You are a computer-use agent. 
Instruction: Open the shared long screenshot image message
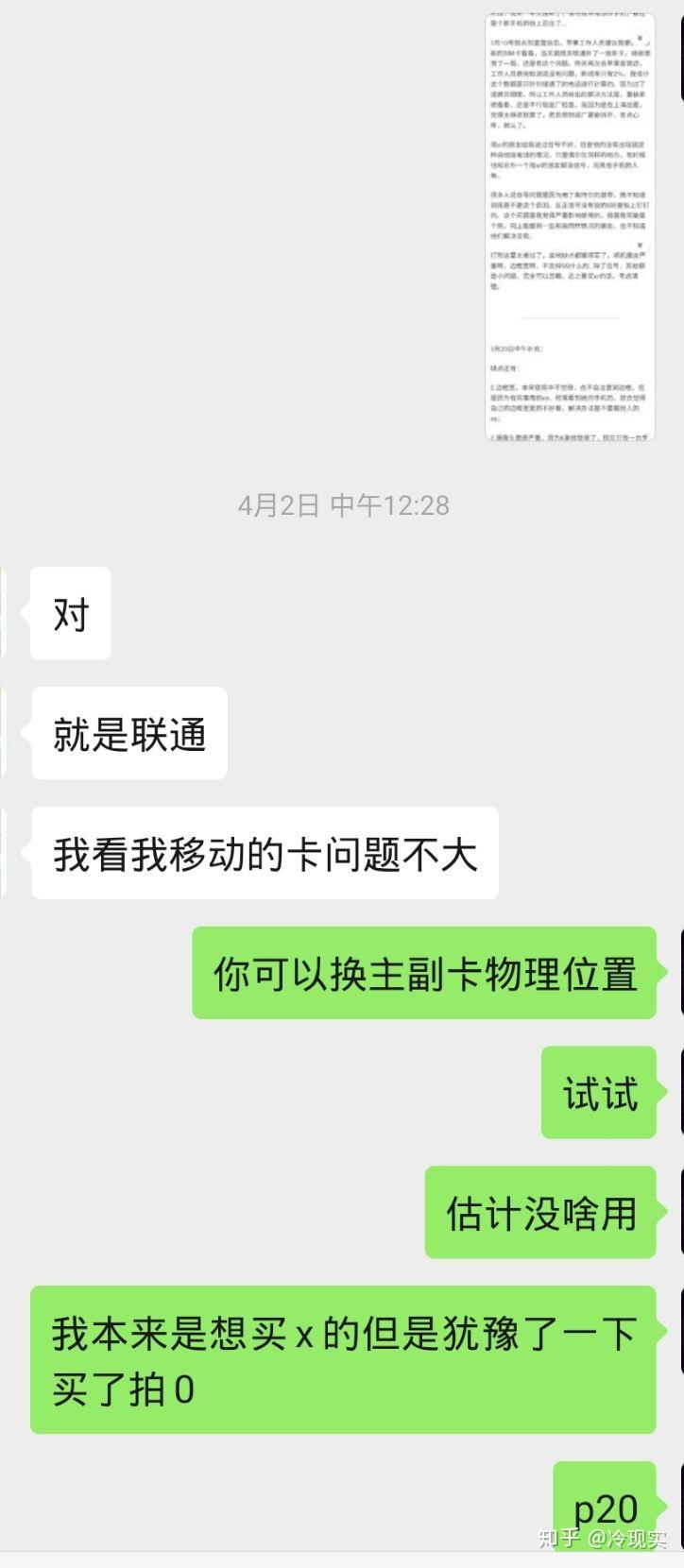click(570, 227)
